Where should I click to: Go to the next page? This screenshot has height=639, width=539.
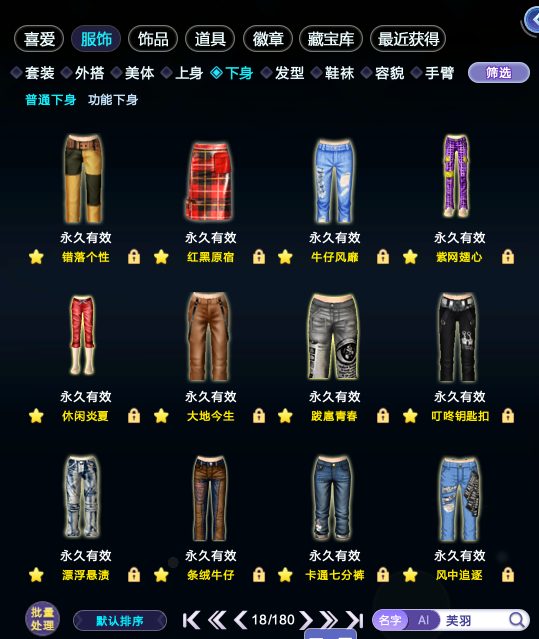(305, 620)
